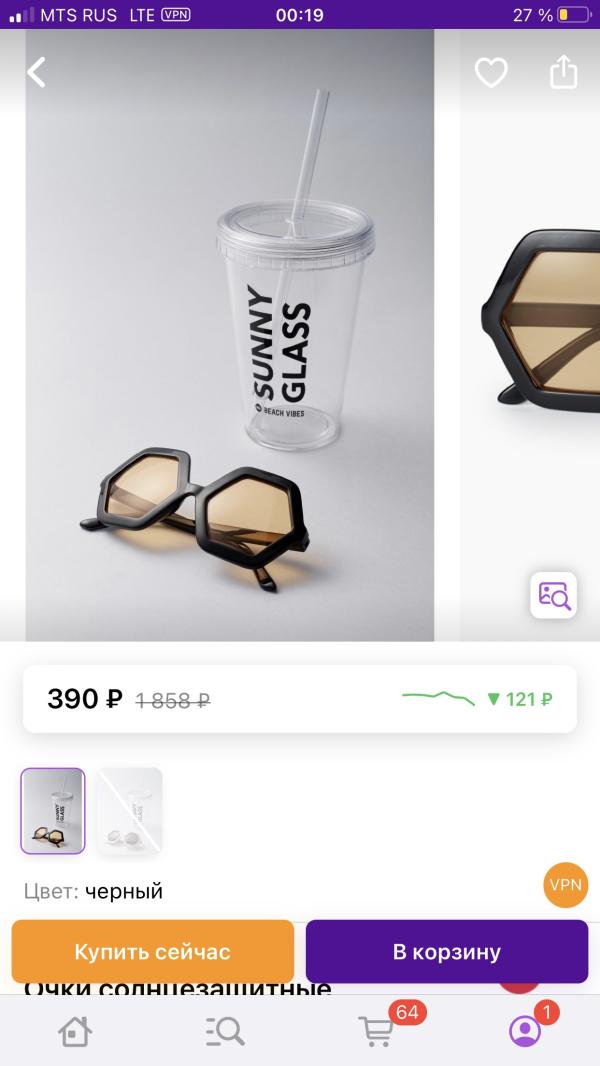Open the shopping cart tab
Screen dimensions: 600x1066
tap(377, 1030)
